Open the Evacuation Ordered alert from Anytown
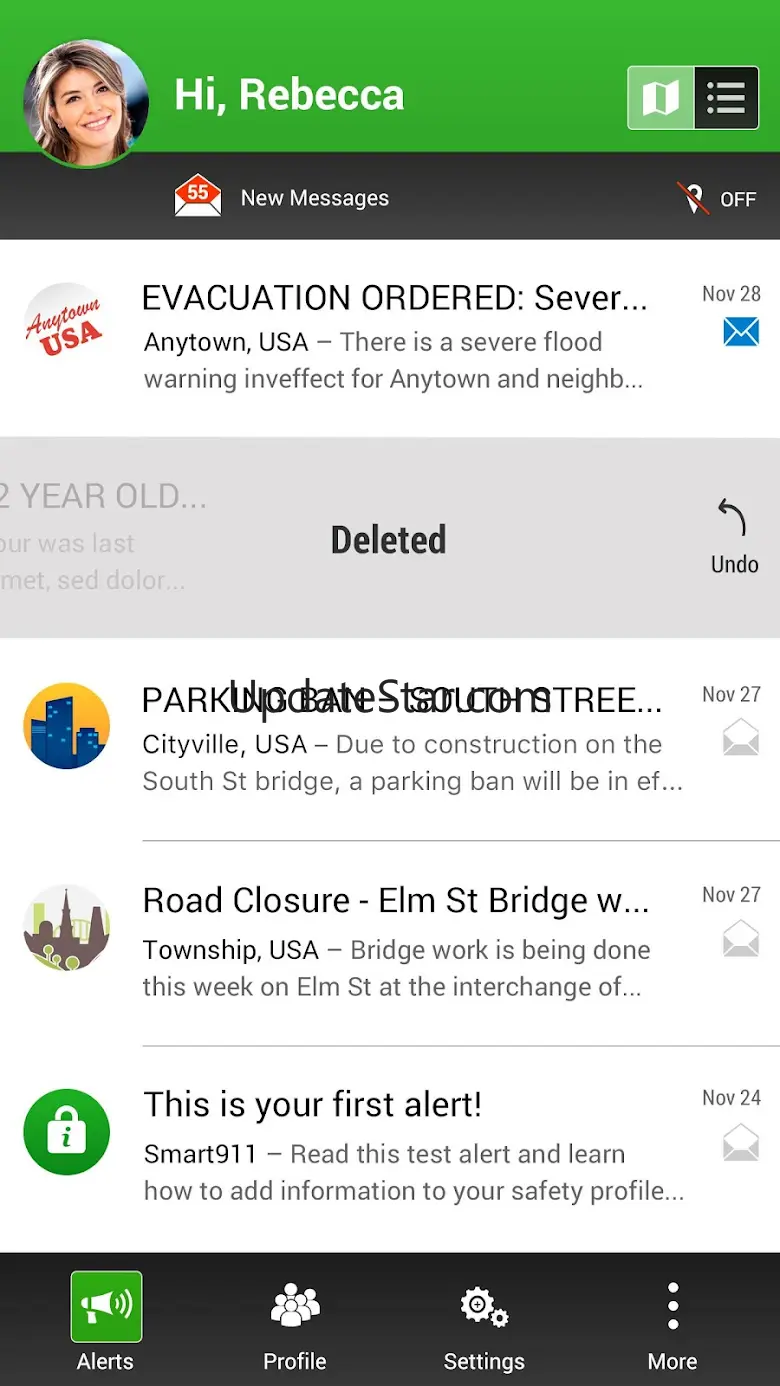 395,337
